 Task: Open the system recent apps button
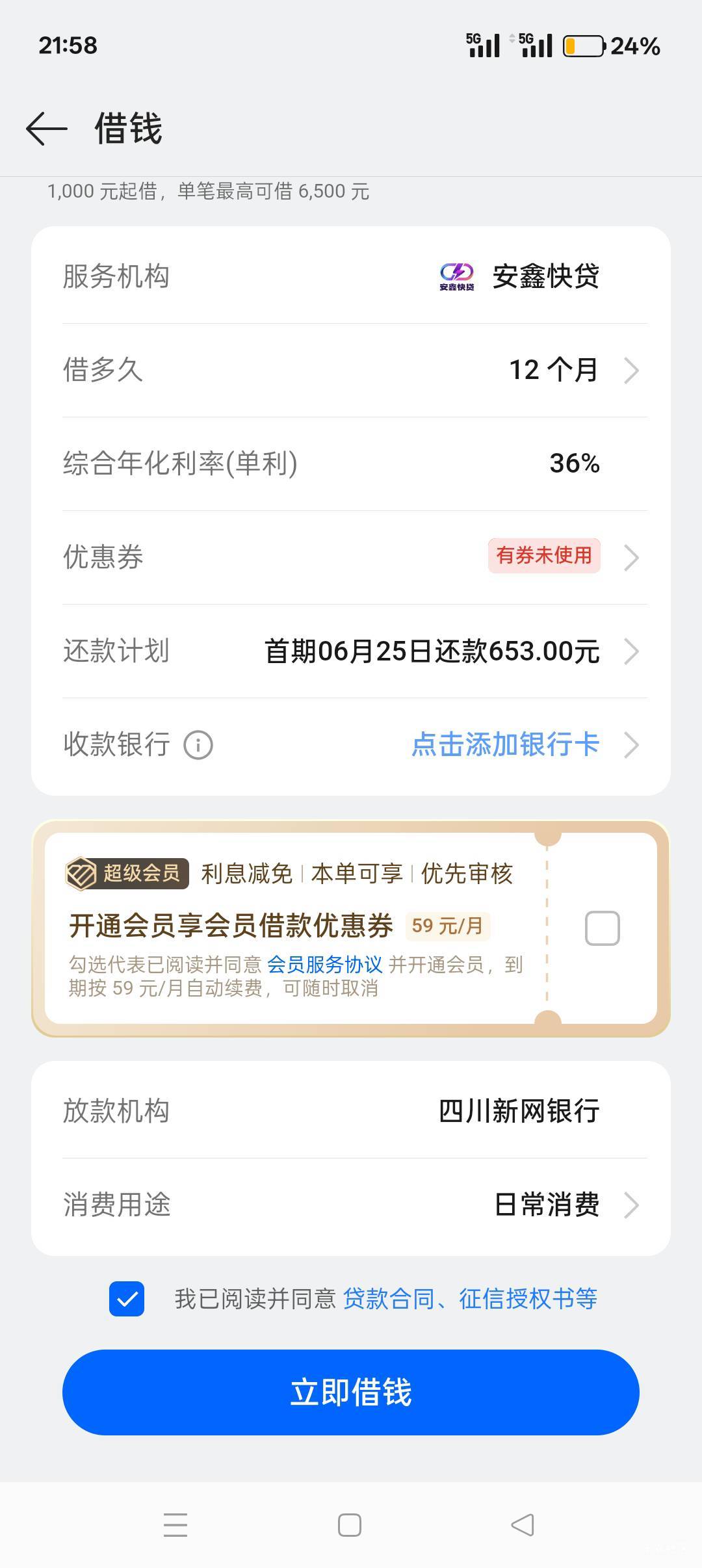pyautogui.click(x=175, y=1525)
